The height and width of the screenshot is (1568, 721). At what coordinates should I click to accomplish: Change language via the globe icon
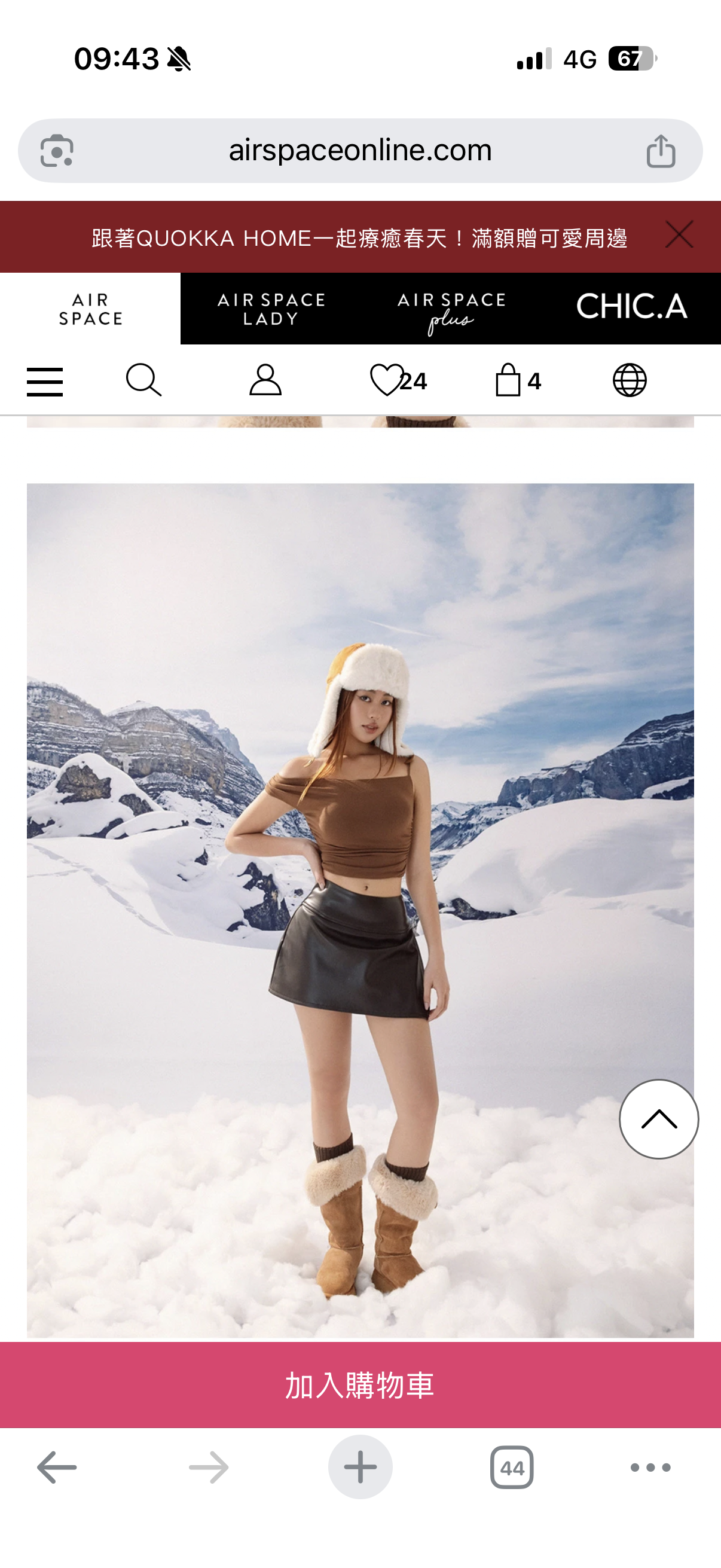(629, 380)
